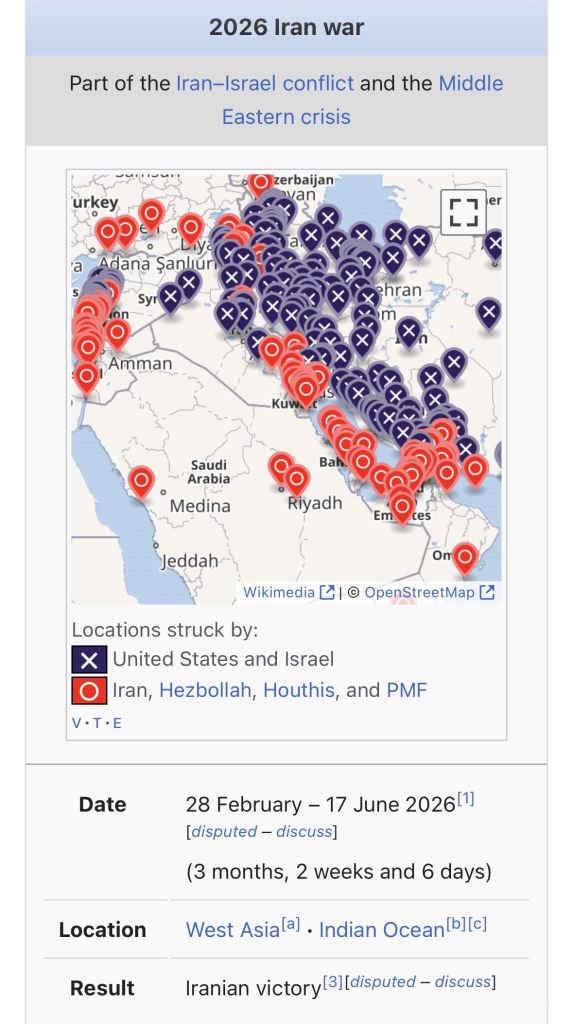This screenshot has height=1024, width=573.
Task: Open citation 1 next to the date
Action: coord(465,798)
